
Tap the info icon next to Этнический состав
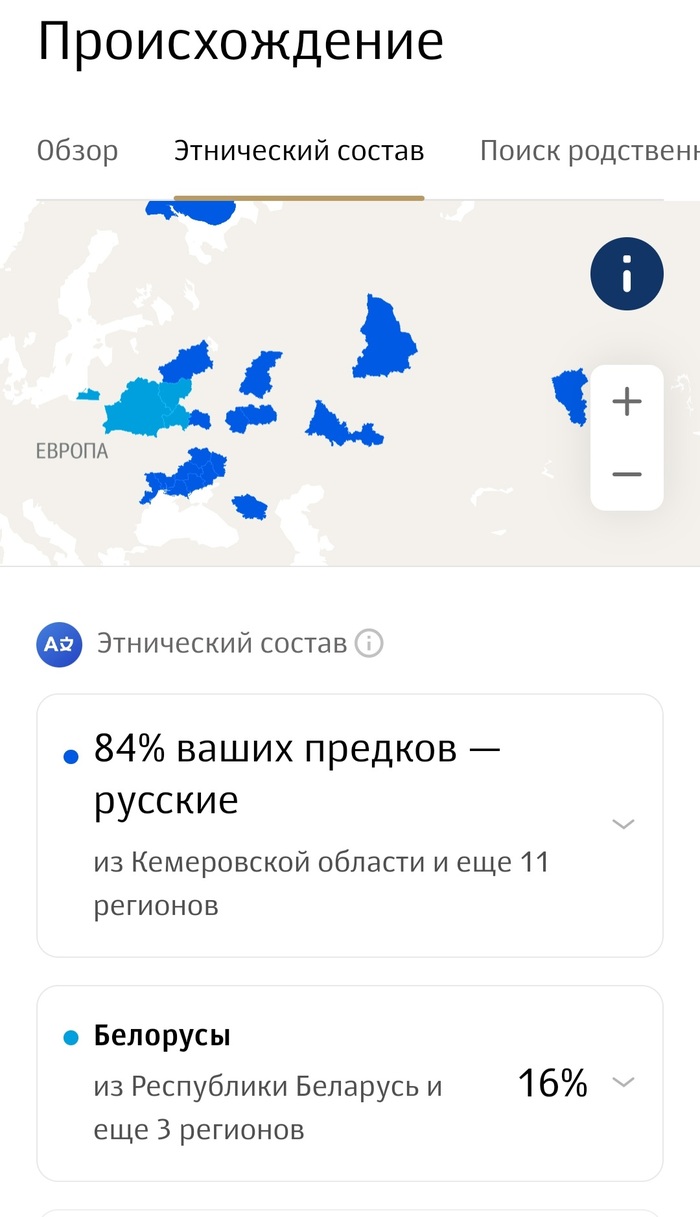pos(369,643)
